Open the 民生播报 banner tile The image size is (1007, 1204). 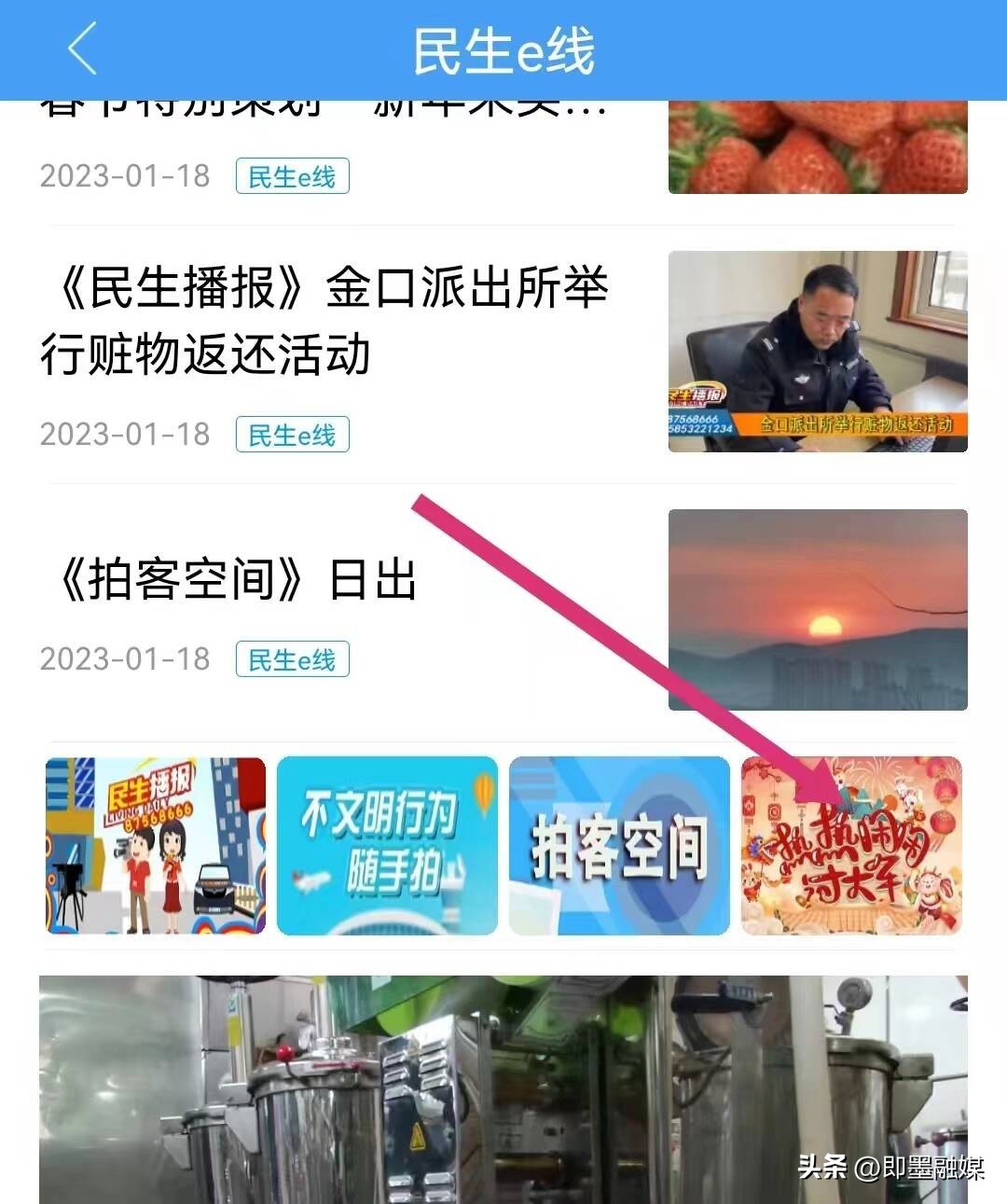[156, 846]
